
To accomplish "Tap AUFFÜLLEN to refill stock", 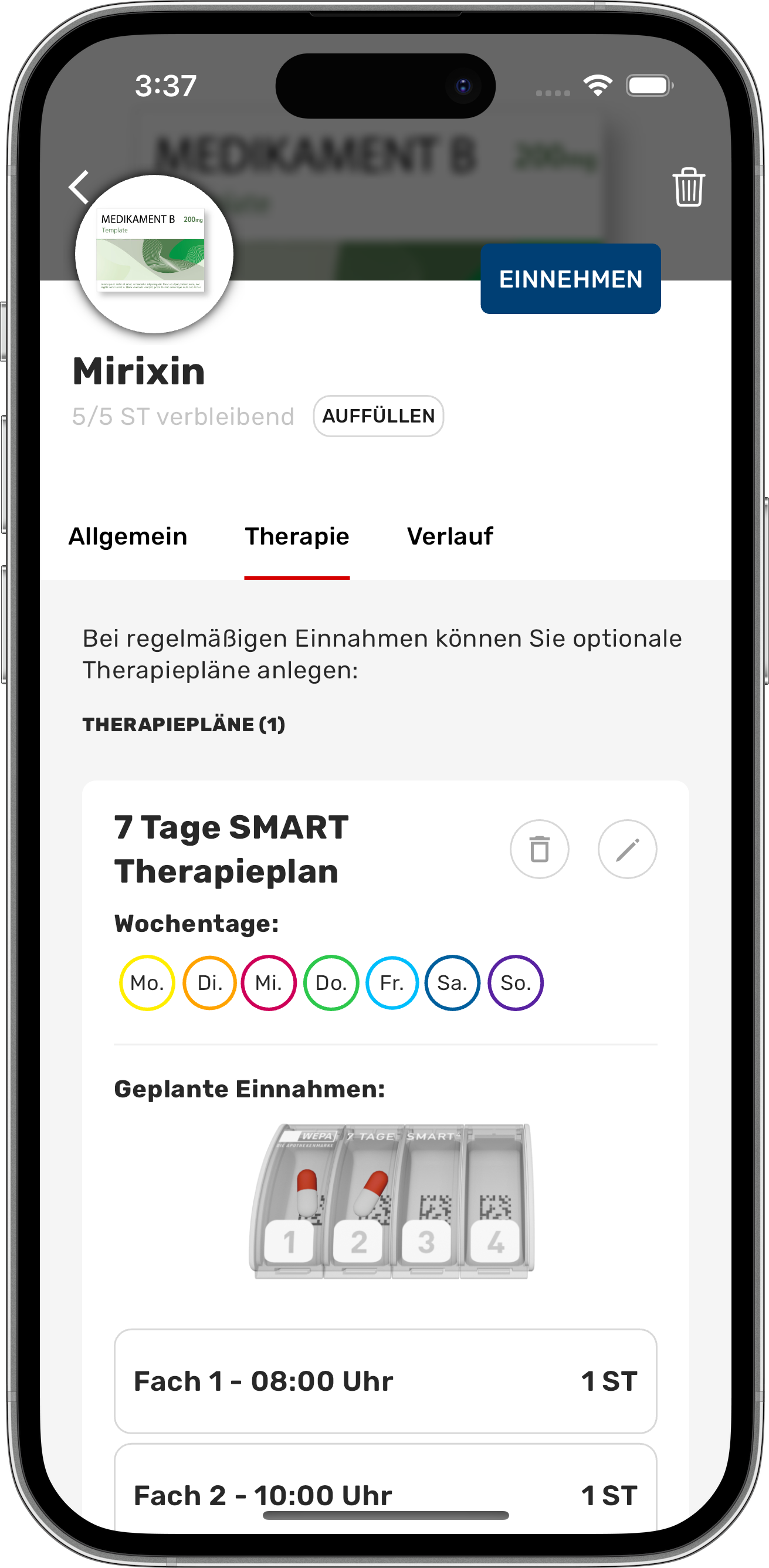I will click(378, 416).
